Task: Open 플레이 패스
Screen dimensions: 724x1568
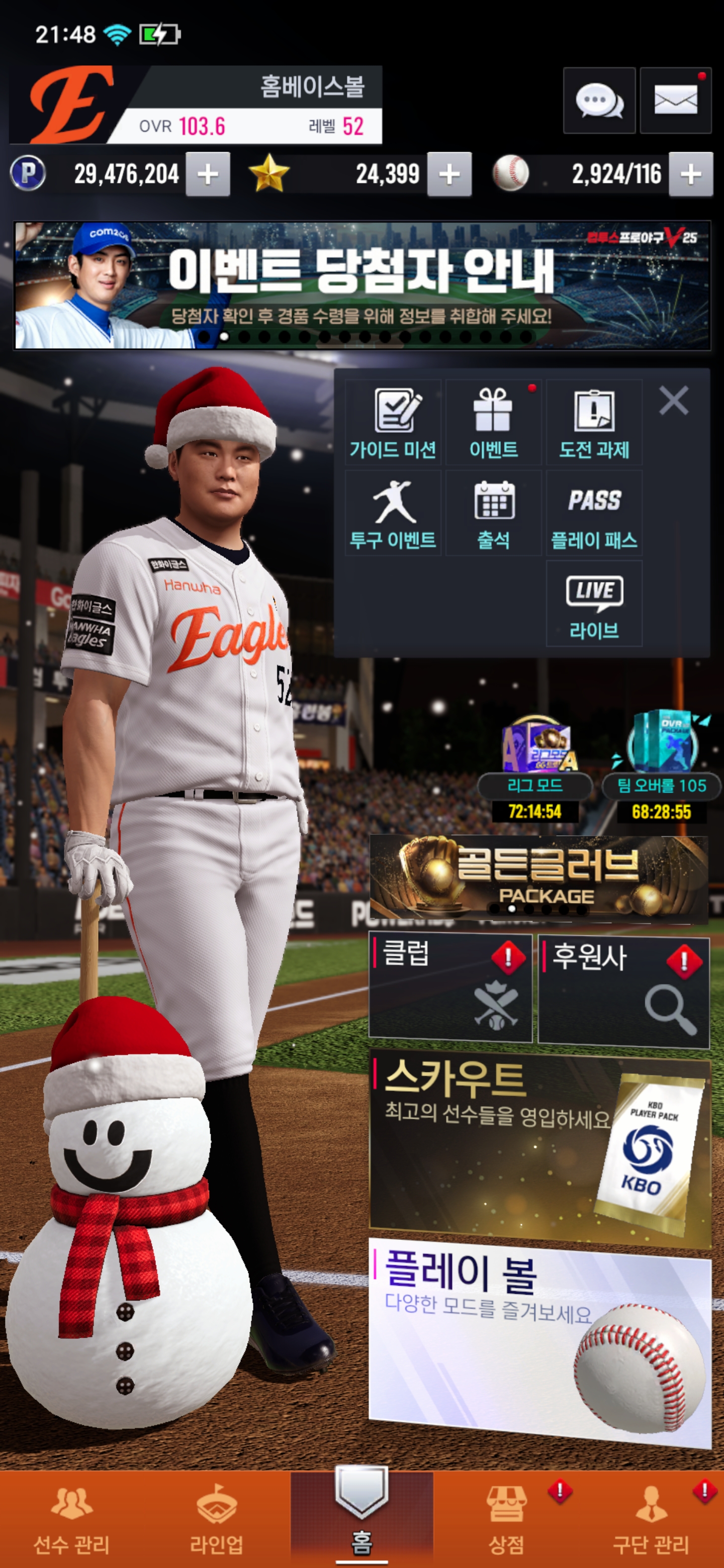Action: (x=594, y=513)
